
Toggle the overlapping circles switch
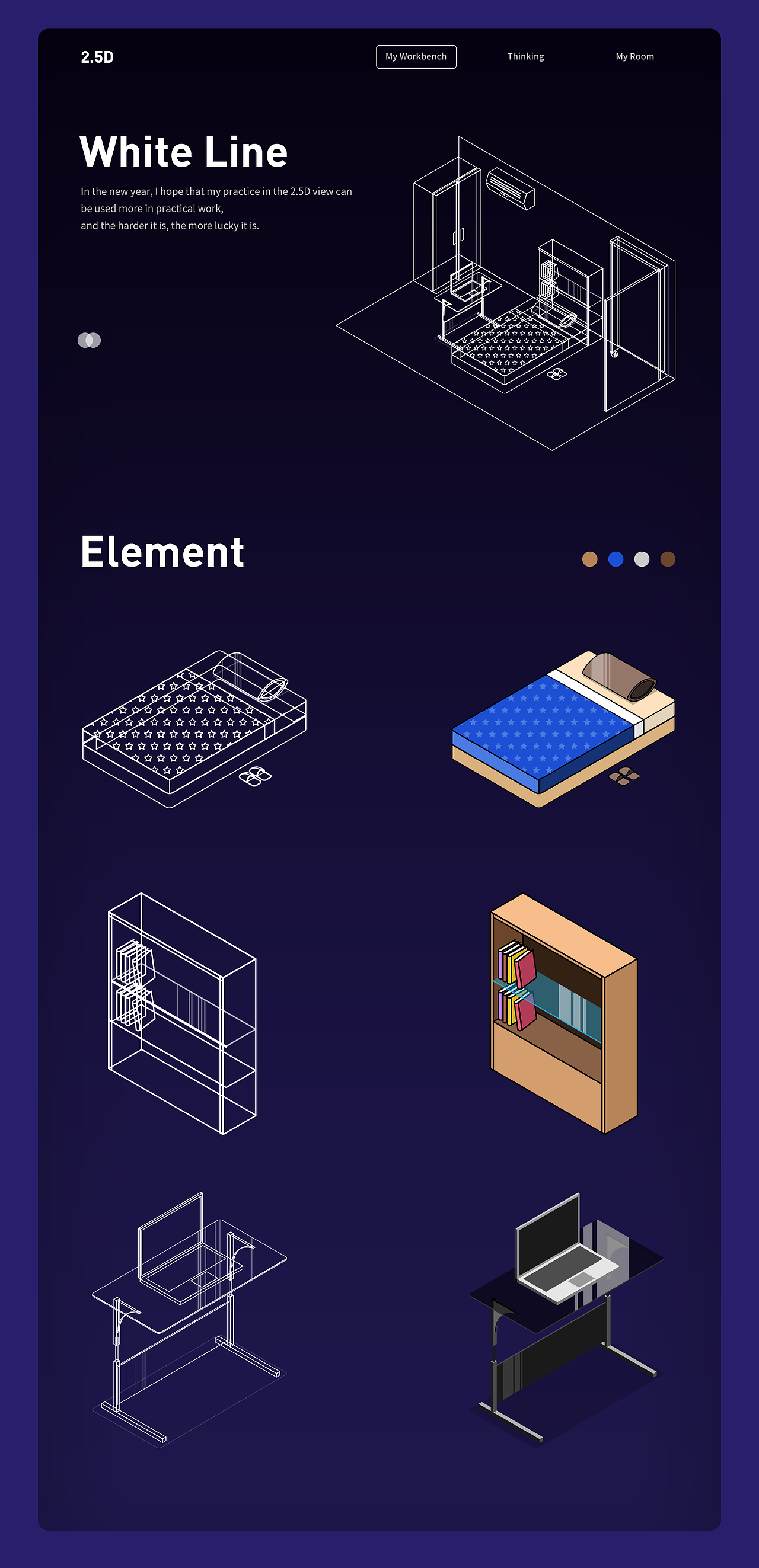click(x=89, y=340)
